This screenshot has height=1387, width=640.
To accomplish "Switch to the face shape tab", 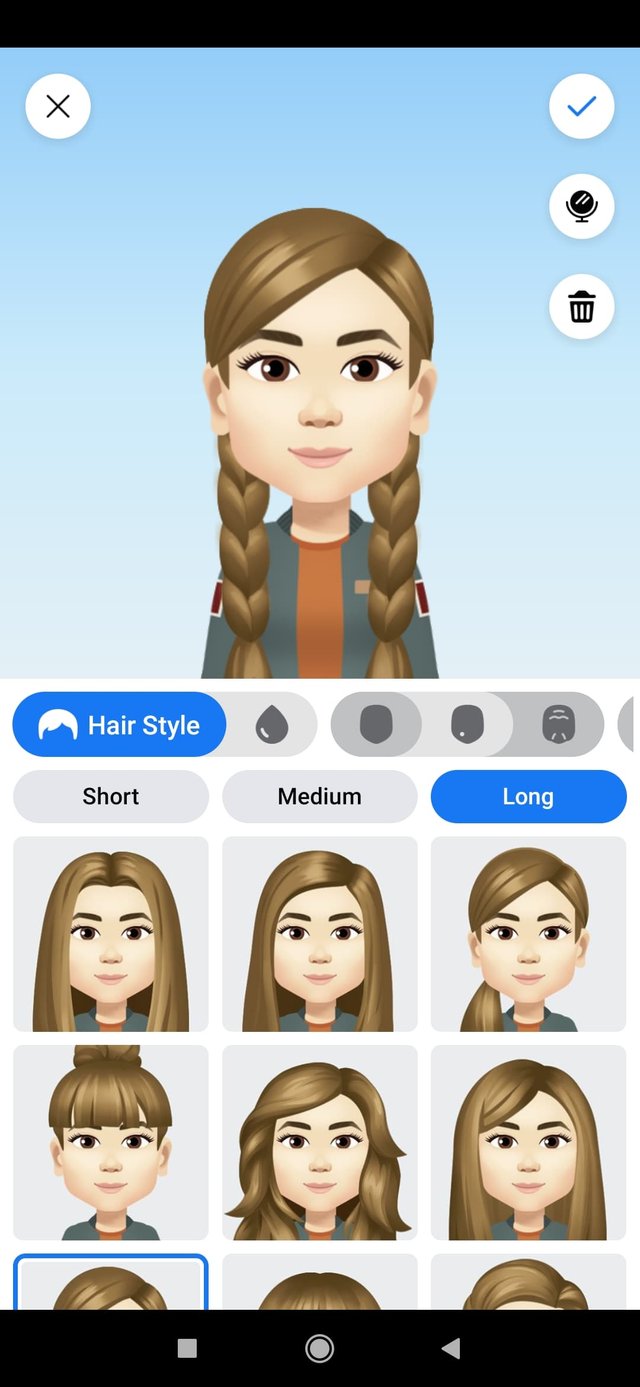I will point(376,725).
